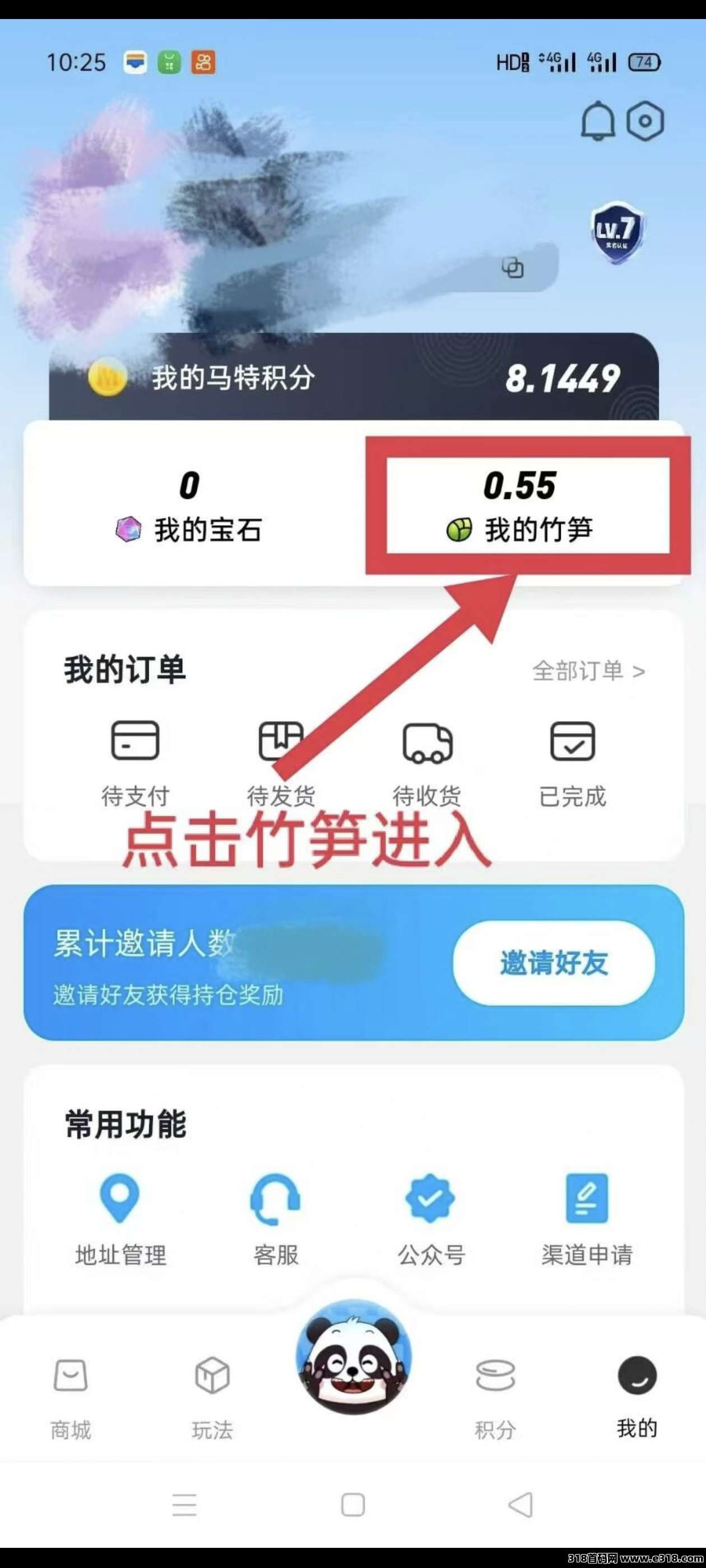View 全部订单 all orders
The width and height of the screenshot is (706, 1568).
pos(588,671)
